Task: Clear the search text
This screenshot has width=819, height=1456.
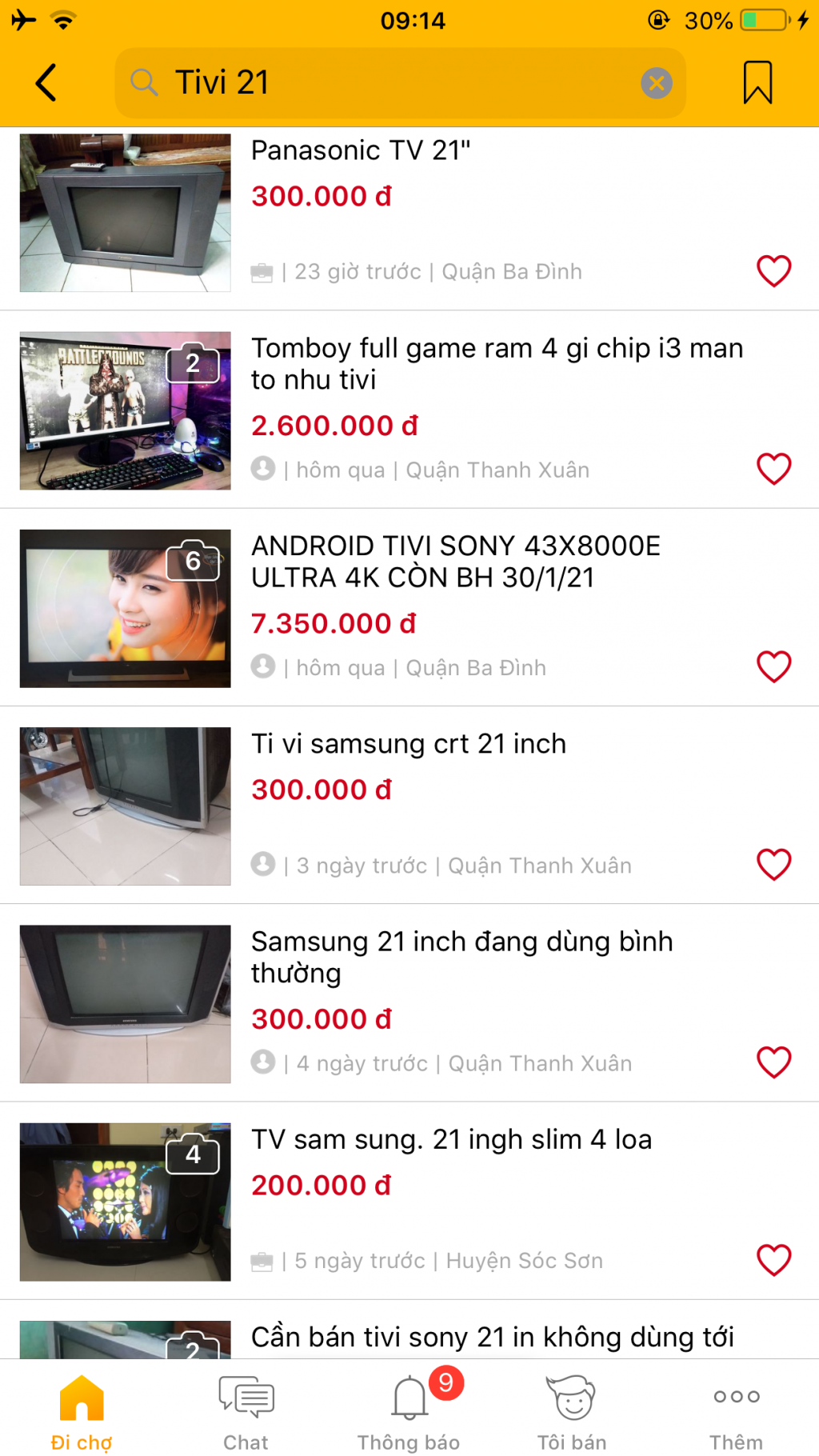Action: click(x=656, y=82)
